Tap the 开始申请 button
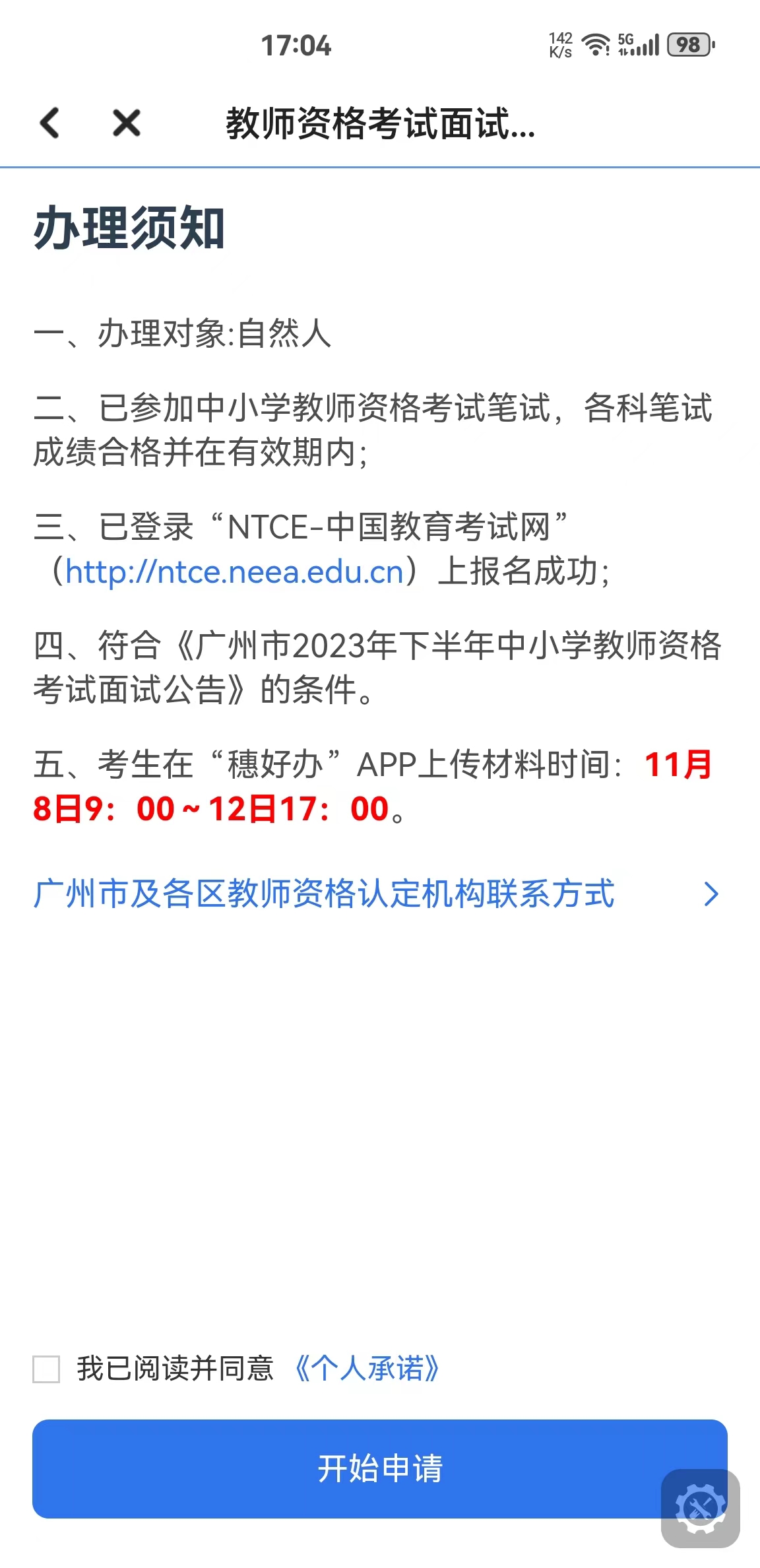760x1568 pixels. [343, 1468]
